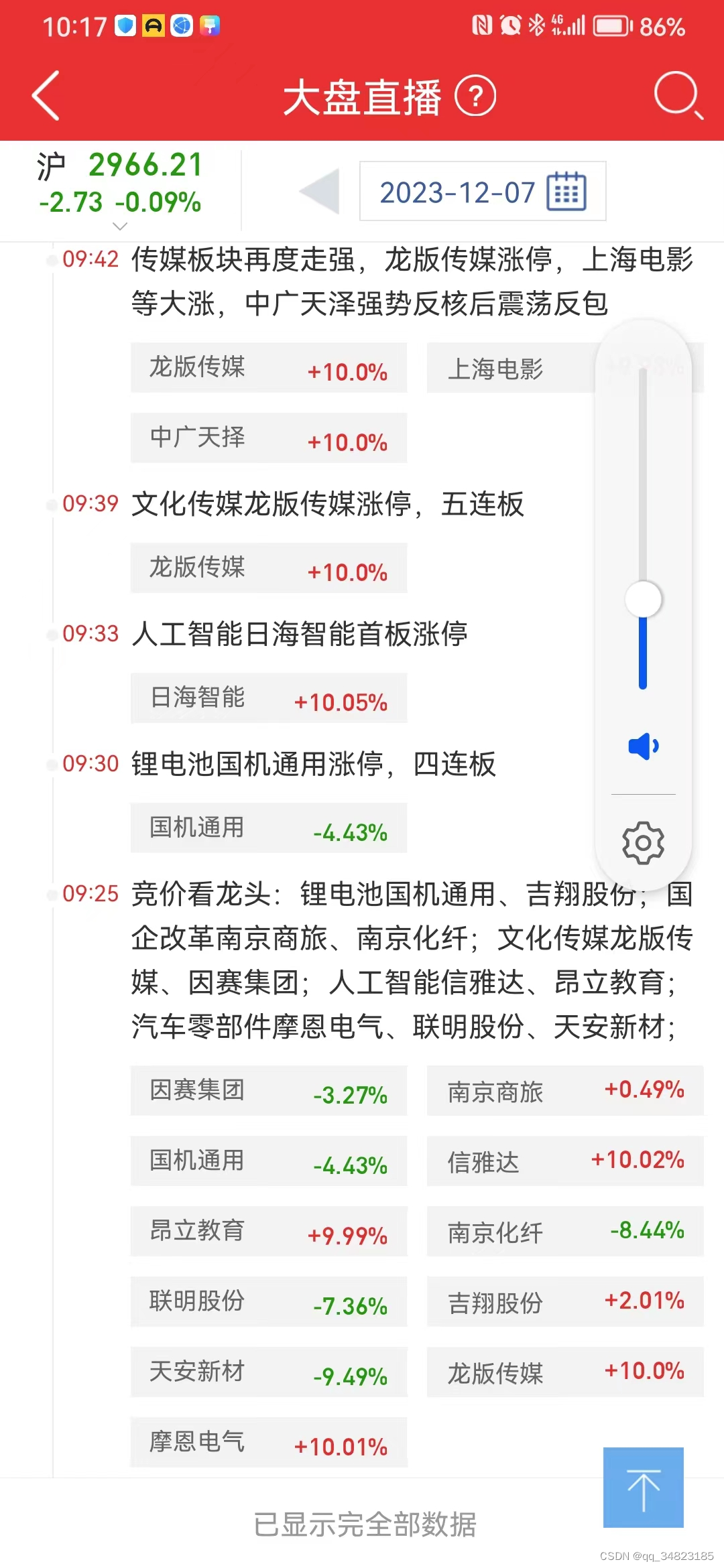Tap the volume slider knob

(x=644, y=599)
